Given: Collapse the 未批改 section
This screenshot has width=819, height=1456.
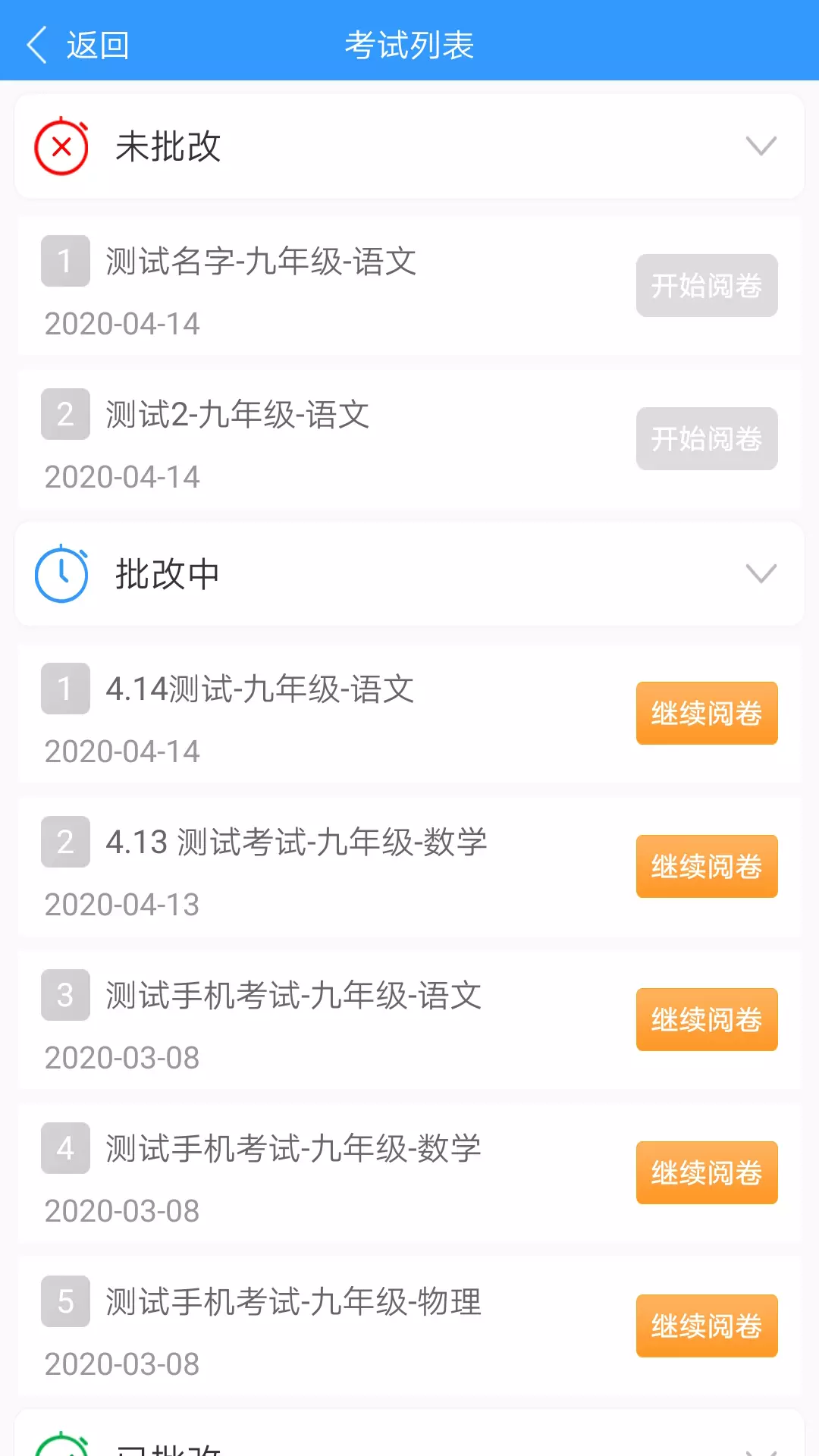Looking at the screenshot, I should [x=761, y=146].
